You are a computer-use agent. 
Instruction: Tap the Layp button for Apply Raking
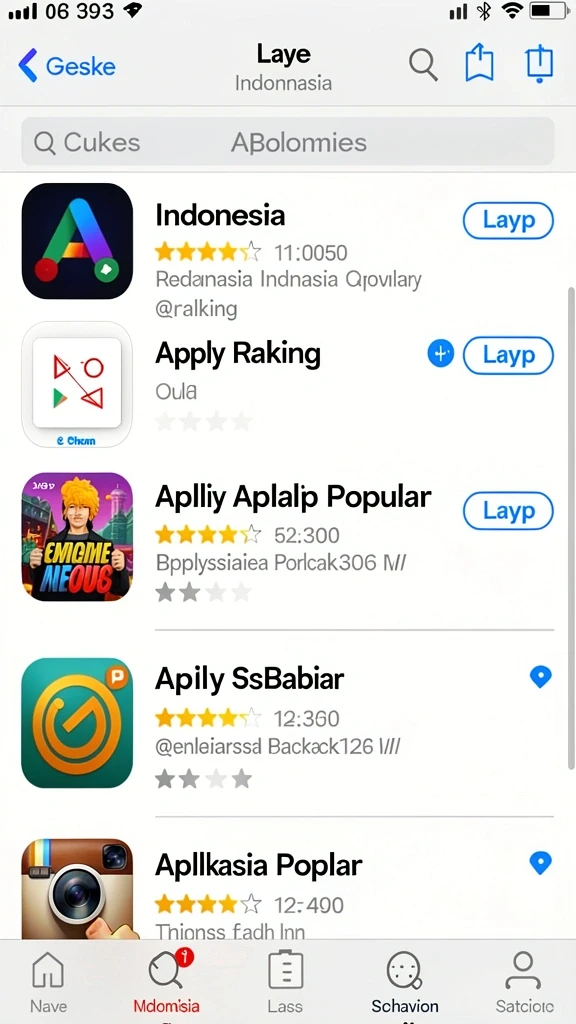tap(508, 355)
